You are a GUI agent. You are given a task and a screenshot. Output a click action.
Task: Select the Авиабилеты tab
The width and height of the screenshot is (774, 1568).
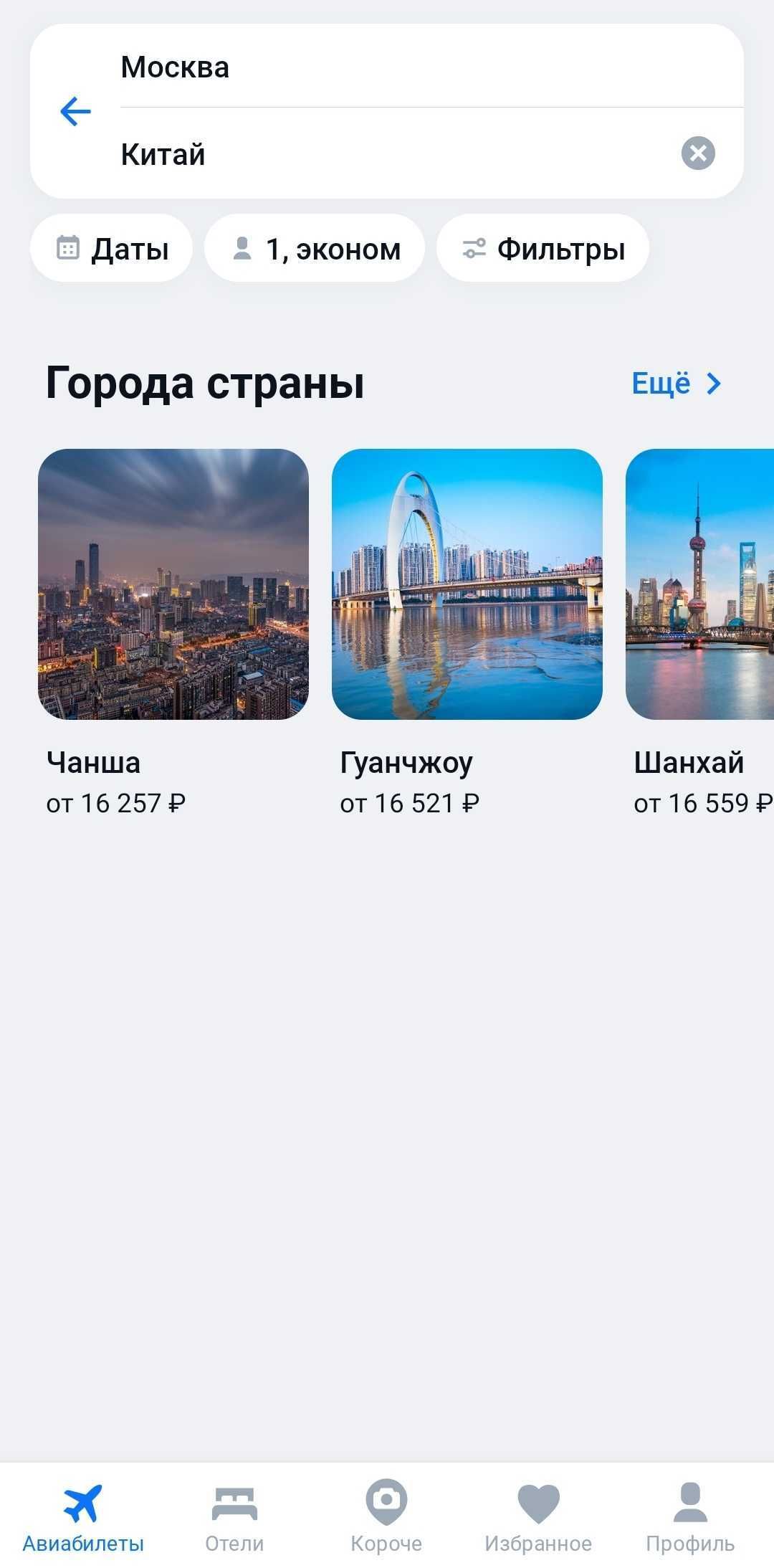coord(83,1516)
